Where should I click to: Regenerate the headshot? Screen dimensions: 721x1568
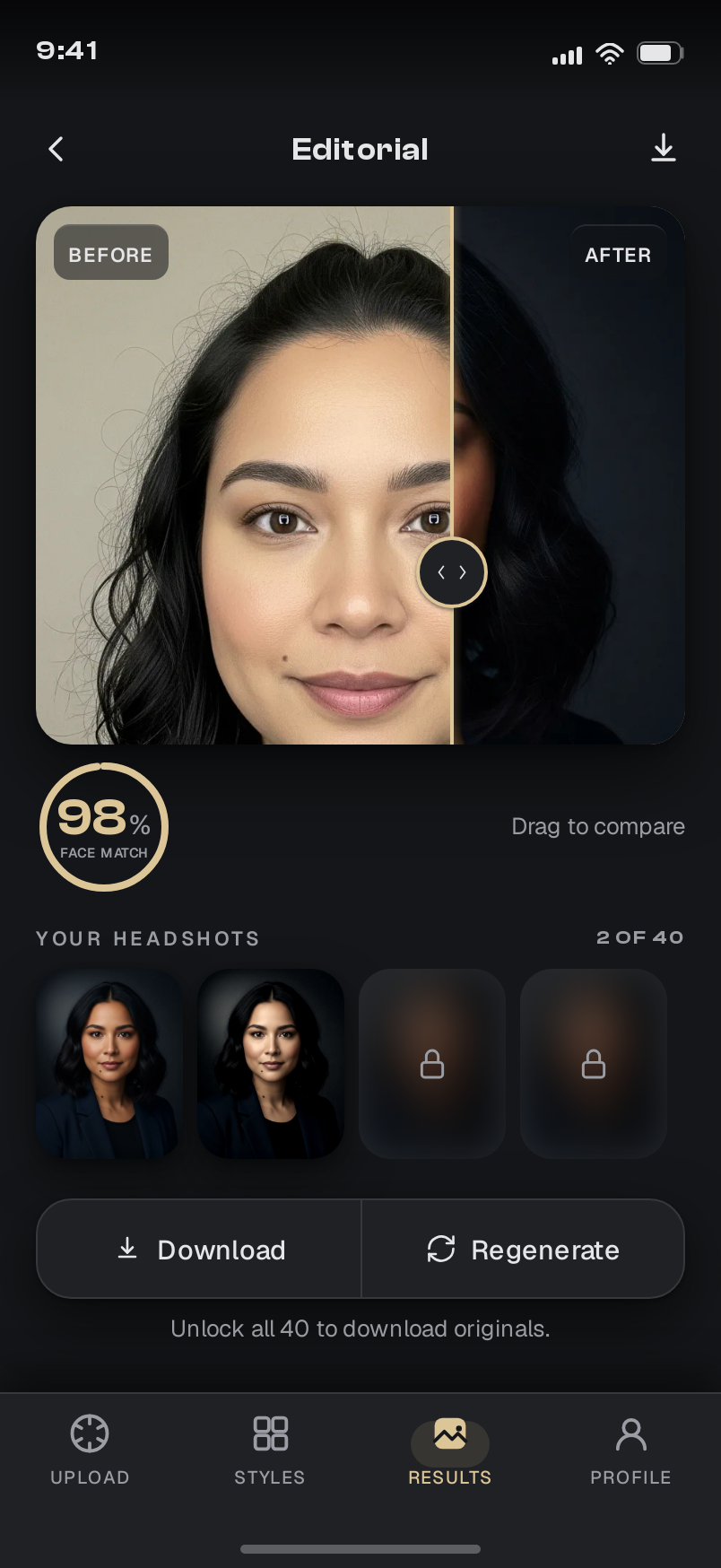coord(523,1249)
